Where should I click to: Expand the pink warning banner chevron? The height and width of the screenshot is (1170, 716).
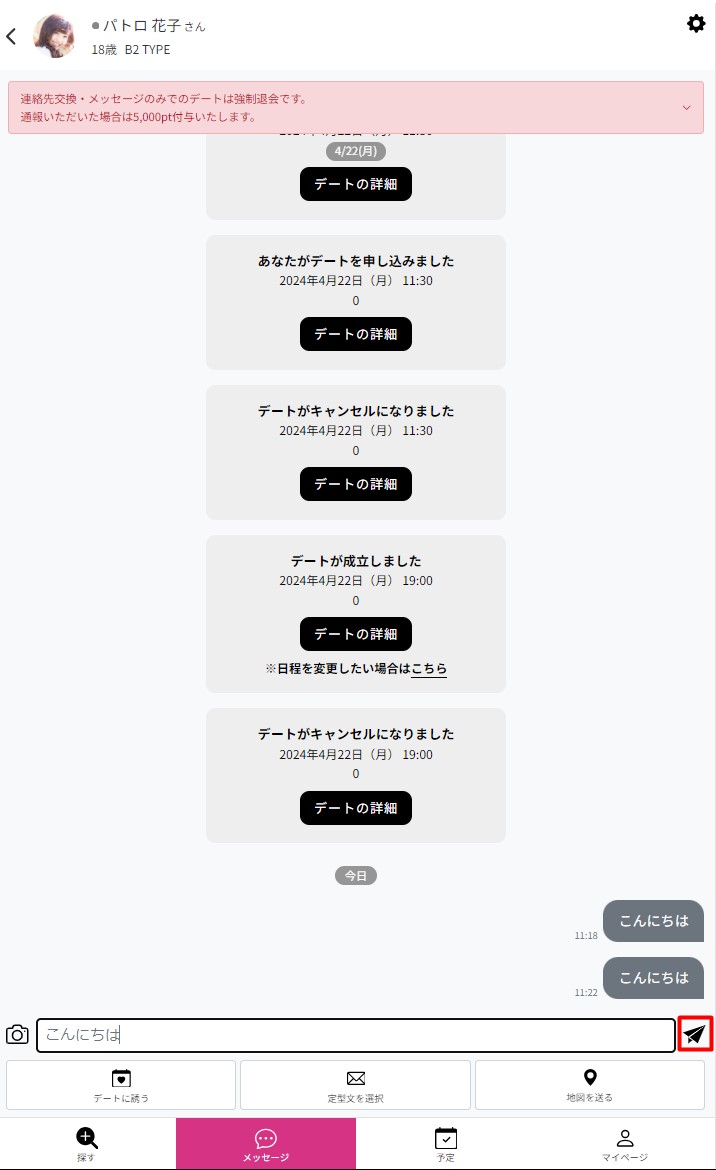pos(686,107)
